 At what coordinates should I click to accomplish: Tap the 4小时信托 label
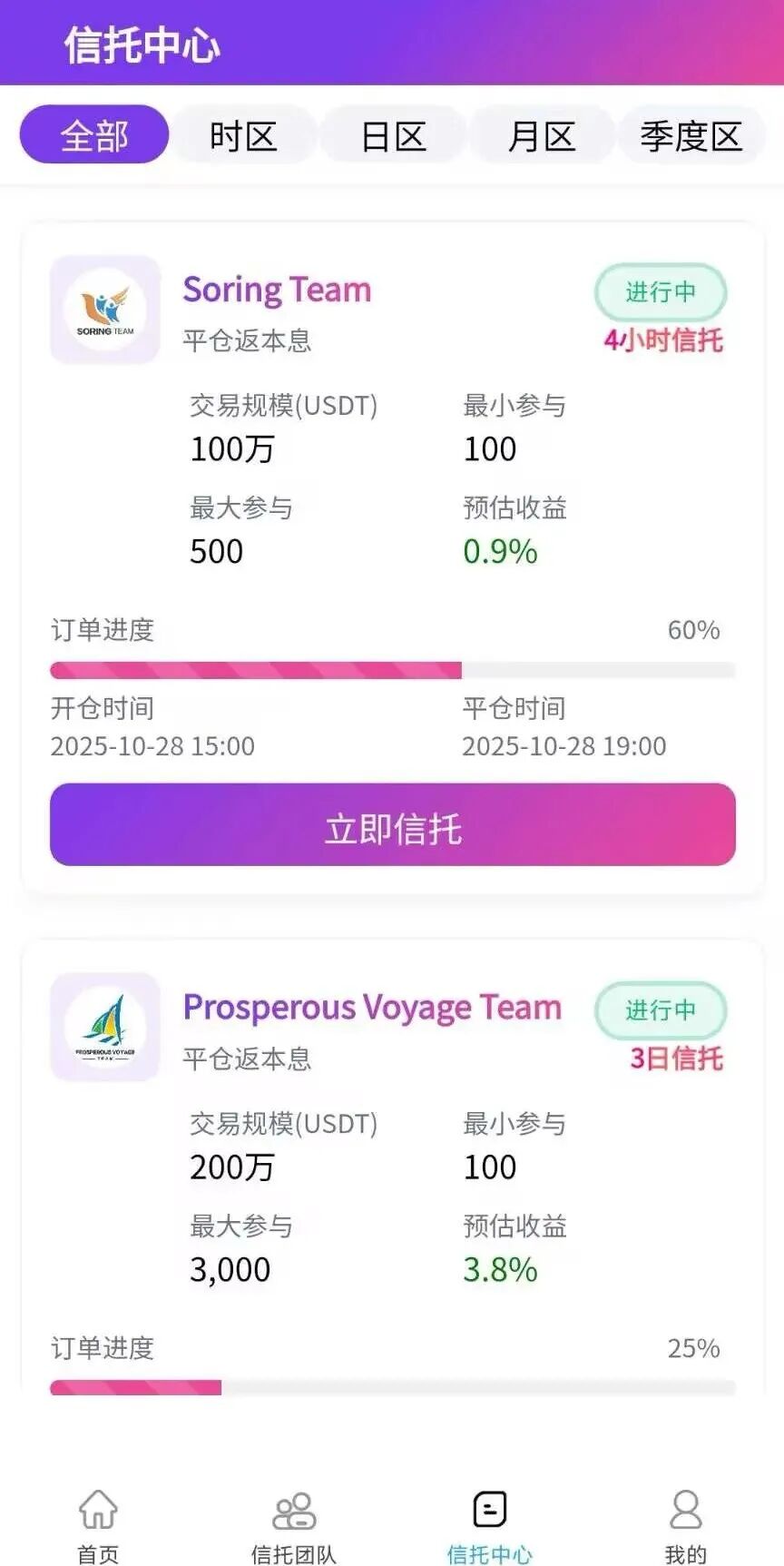click(x=663, y=340)
